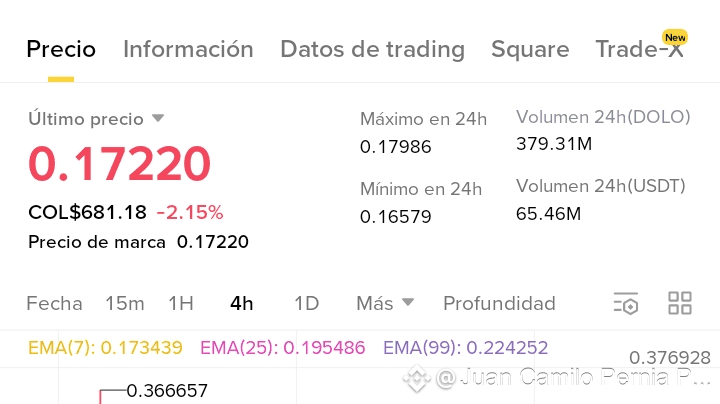Select the Fecha chart option
720x404 pixels.
point(54,303)
